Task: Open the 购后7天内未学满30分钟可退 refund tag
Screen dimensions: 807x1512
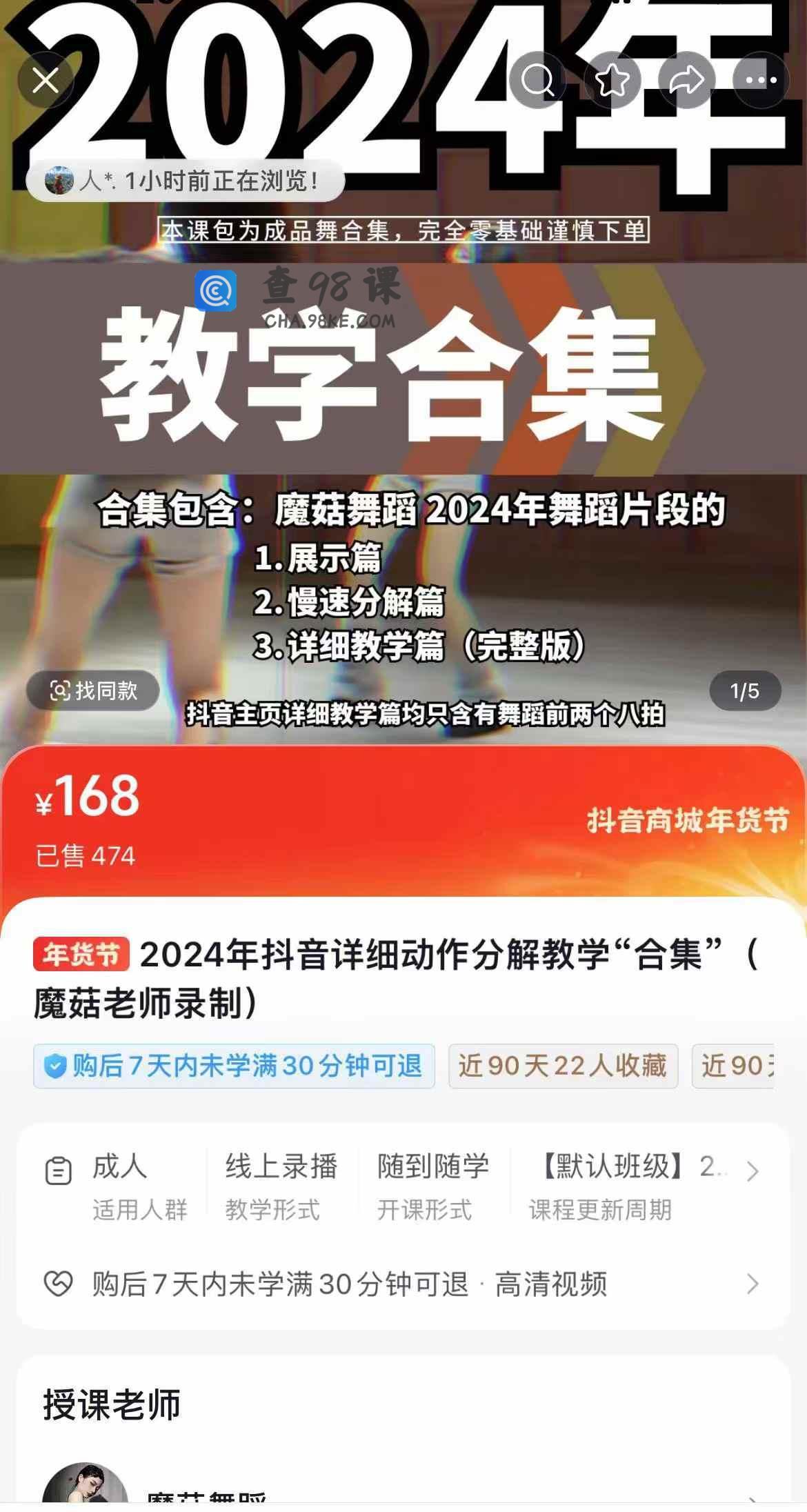Action: (x=234, y=1066)
